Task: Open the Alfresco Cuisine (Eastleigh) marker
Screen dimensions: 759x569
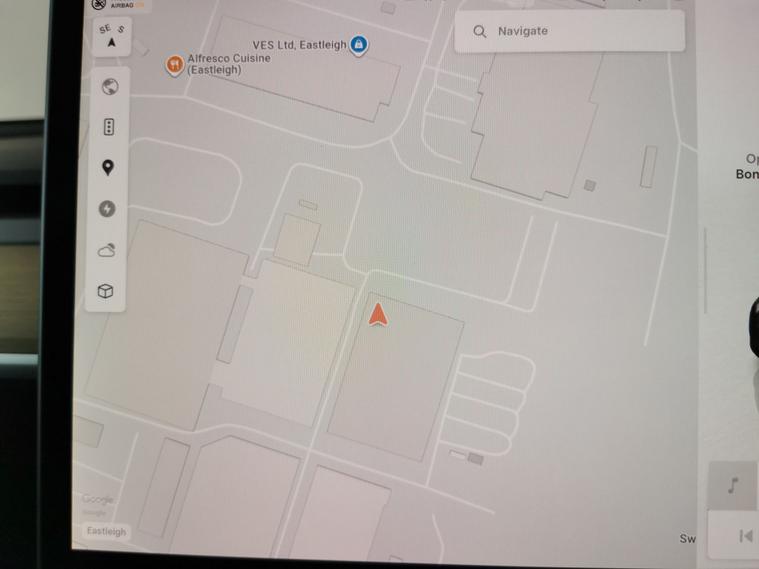Action: tap(175, 64)
